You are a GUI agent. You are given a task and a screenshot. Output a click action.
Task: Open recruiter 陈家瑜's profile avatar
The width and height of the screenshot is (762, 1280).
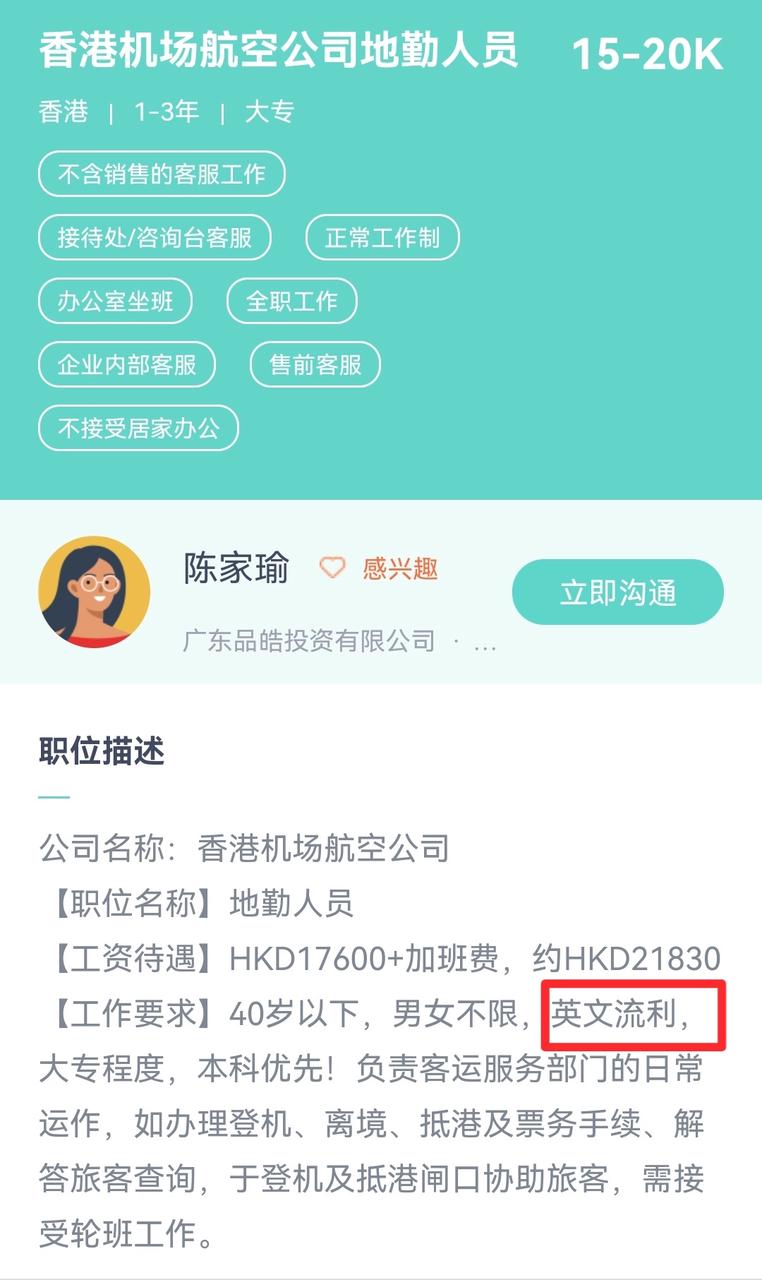95,592
